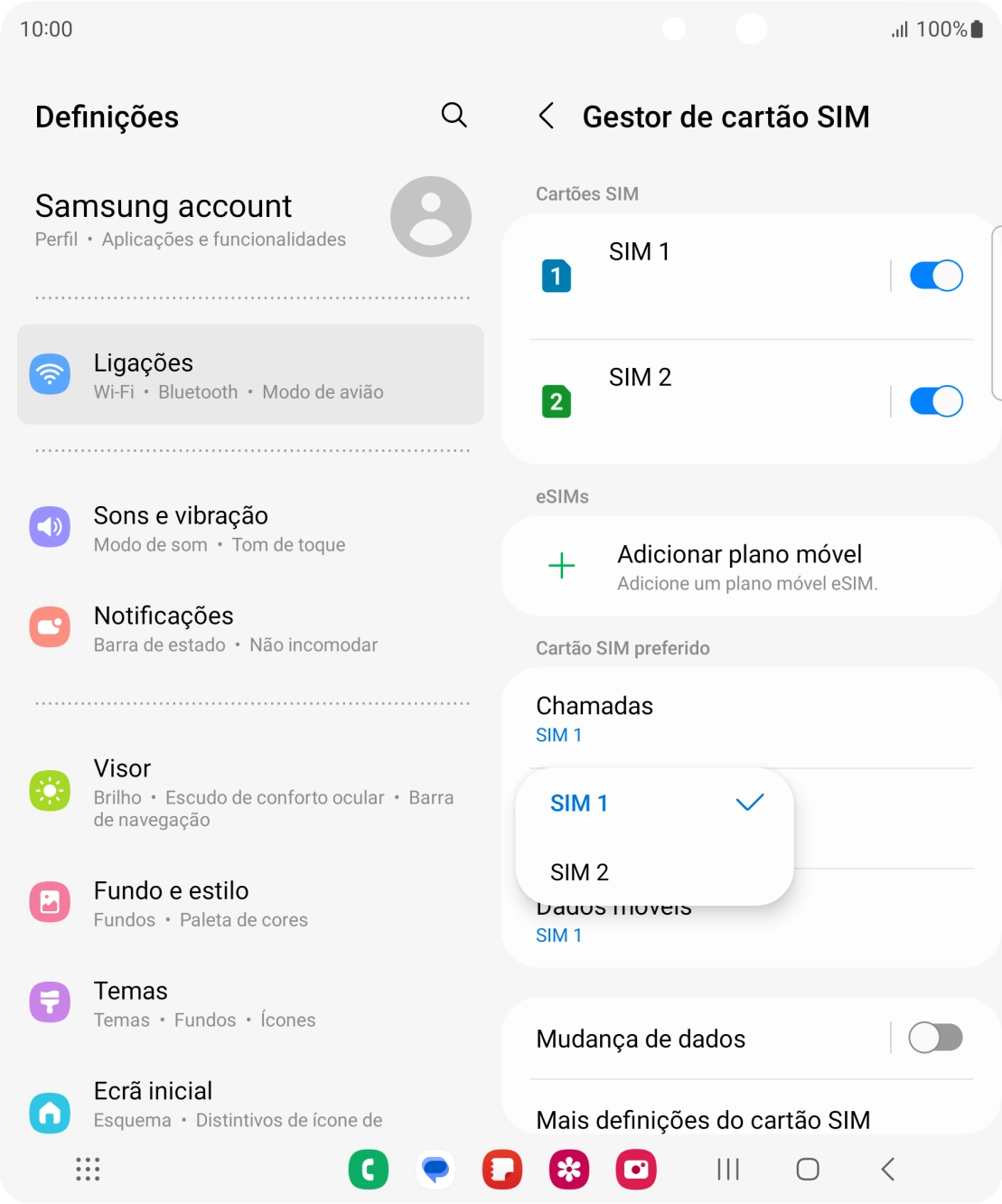Turn off the SIM 2 card

936,400
